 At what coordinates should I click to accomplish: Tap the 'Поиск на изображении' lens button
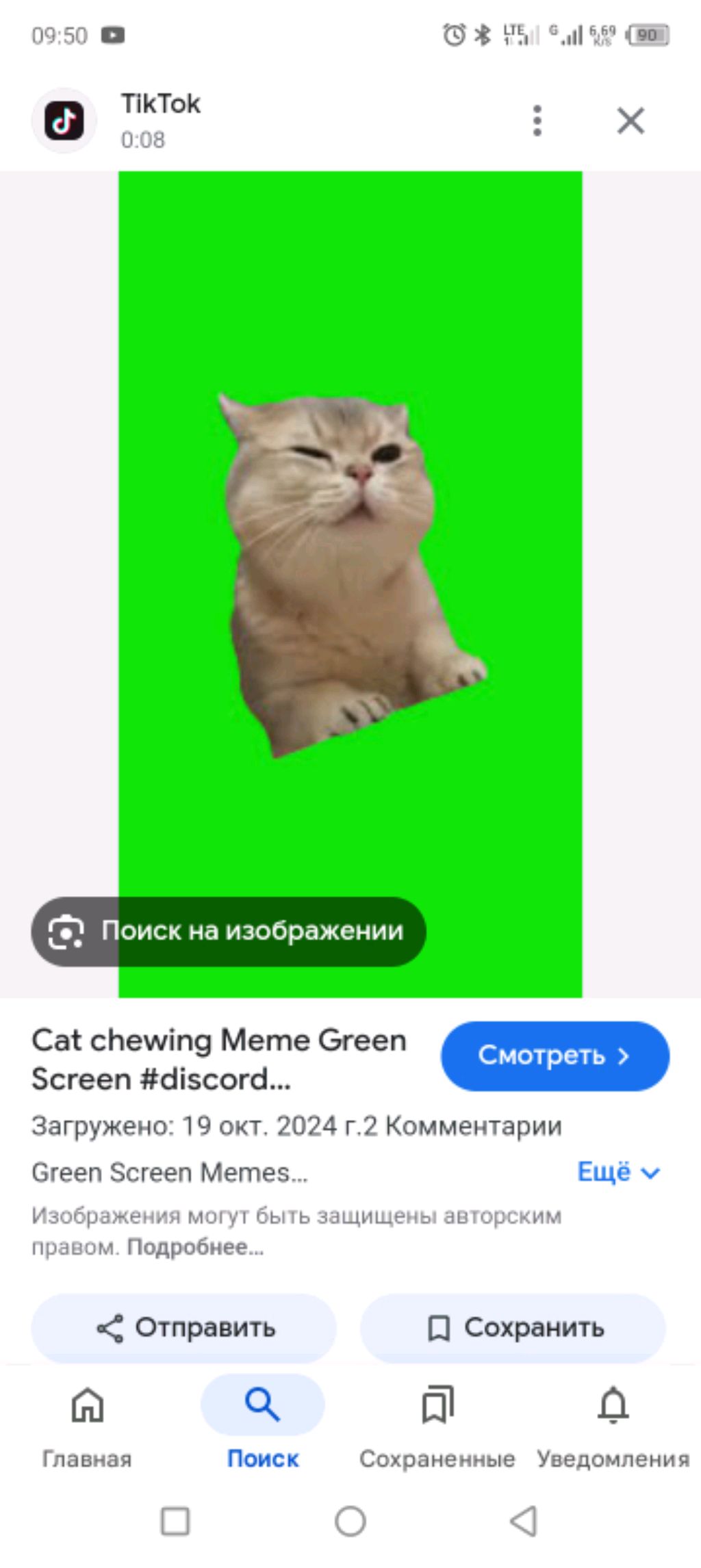pyautogui.click(x=229, y=931)
